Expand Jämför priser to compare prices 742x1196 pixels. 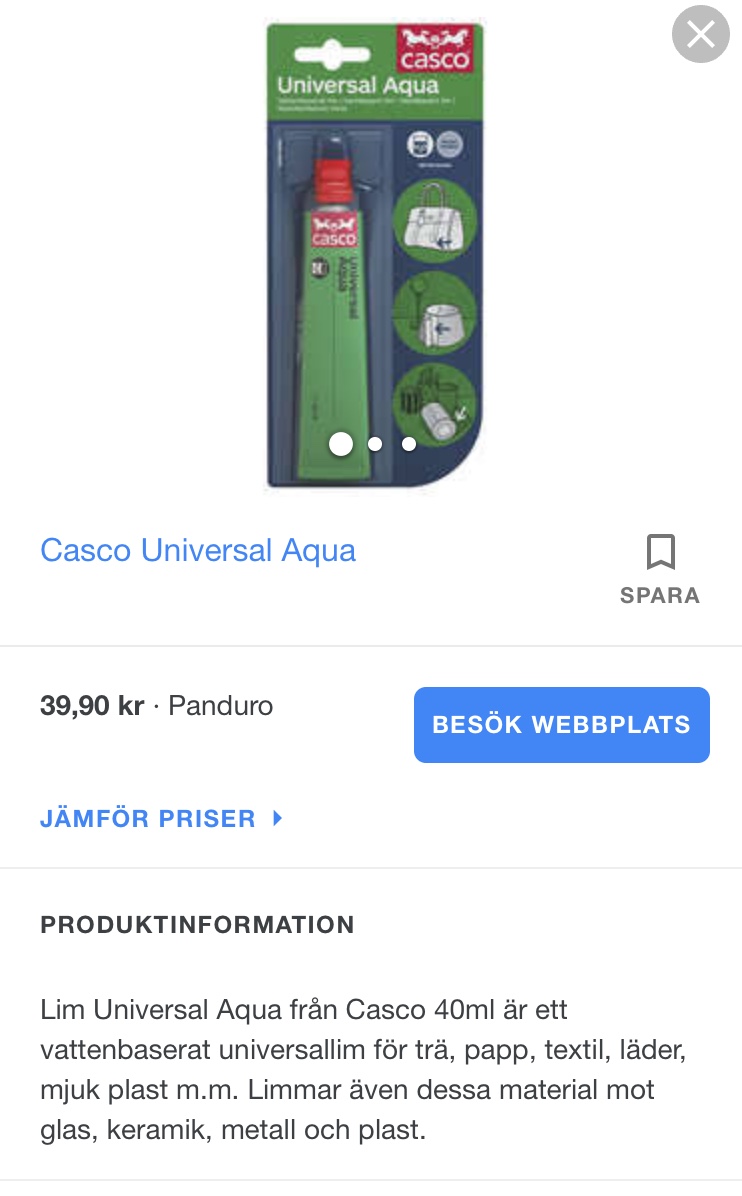click(161, 818)
